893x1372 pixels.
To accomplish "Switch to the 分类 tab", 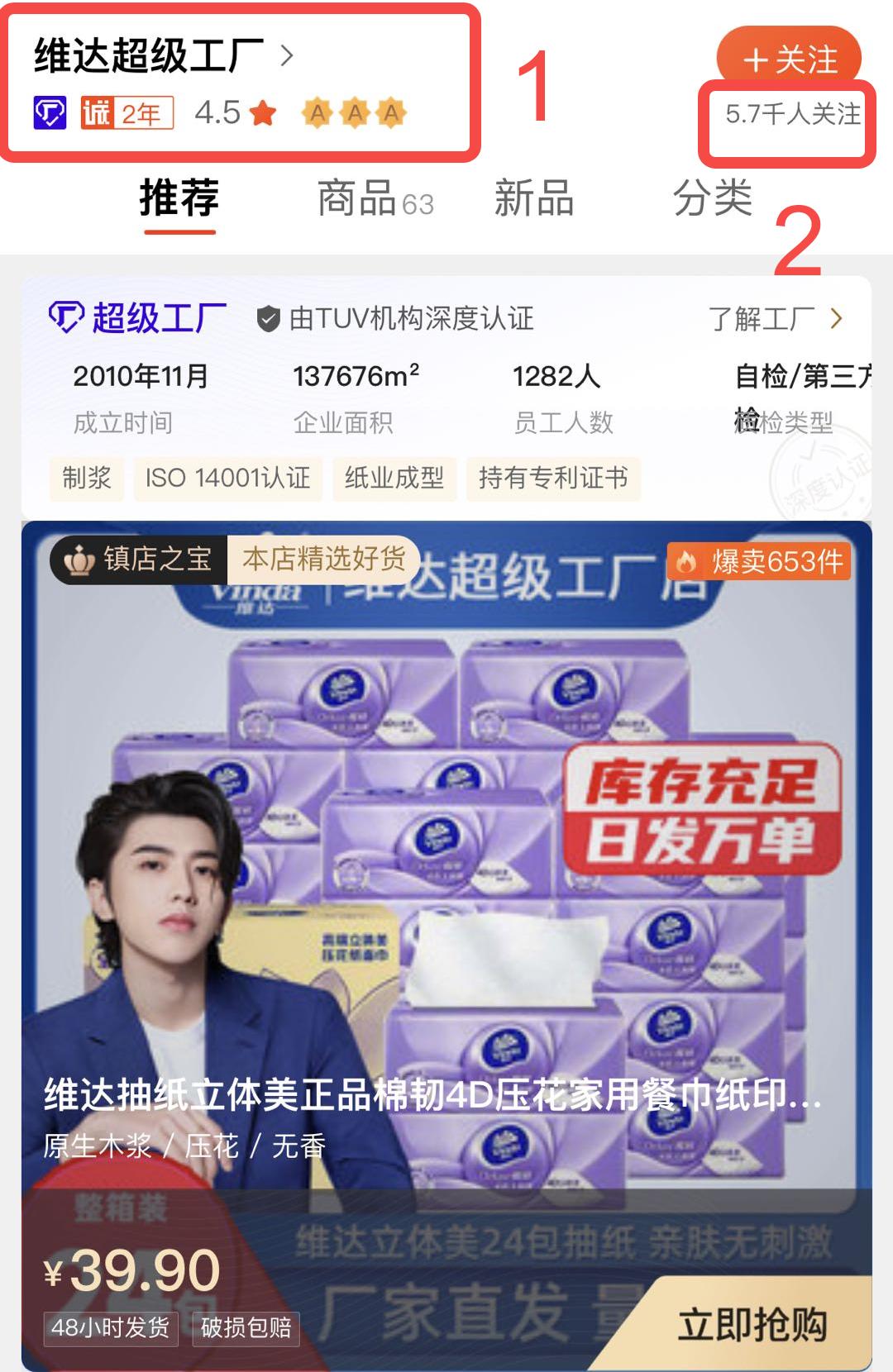I will [x=716, y=200].
